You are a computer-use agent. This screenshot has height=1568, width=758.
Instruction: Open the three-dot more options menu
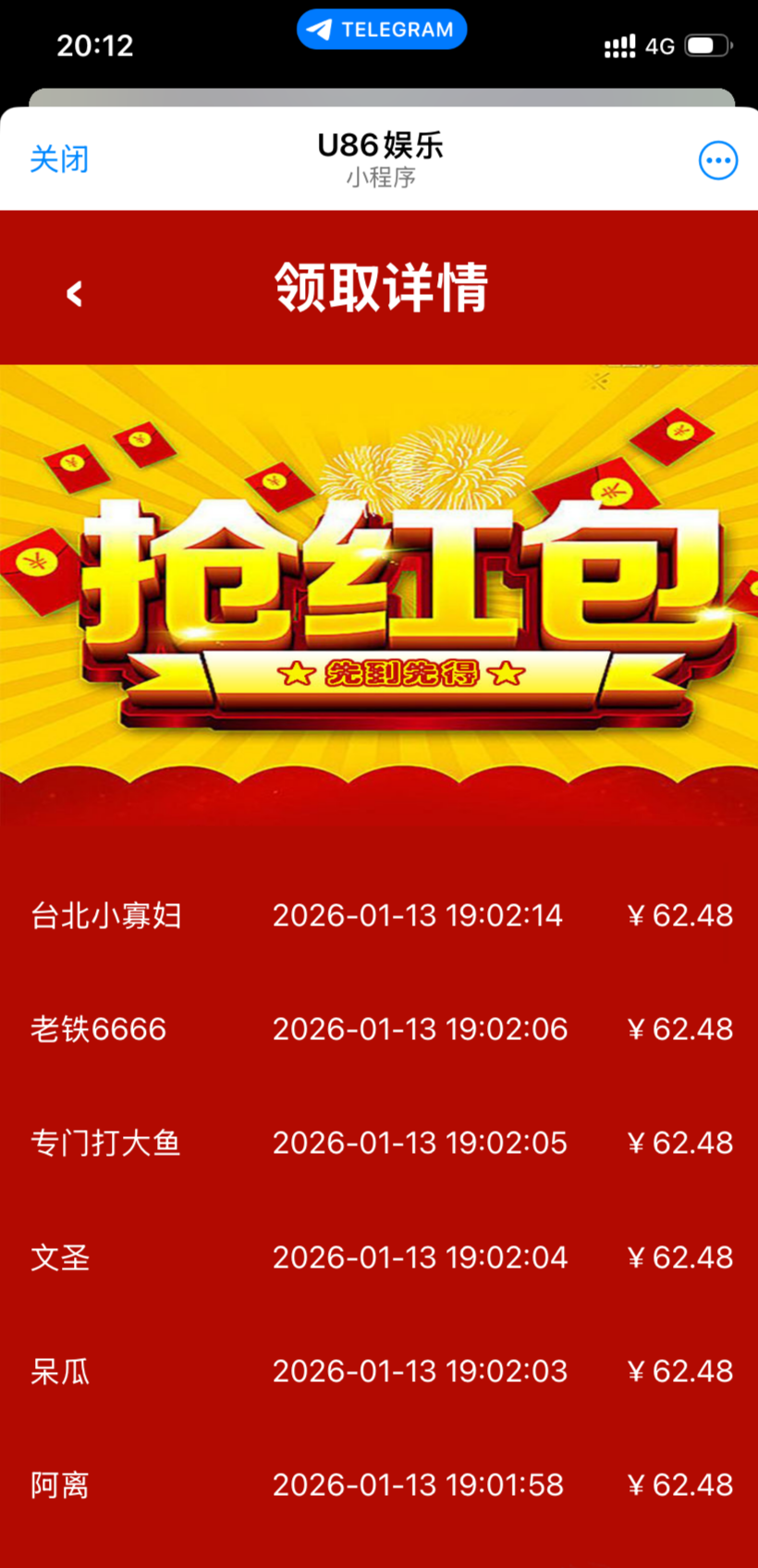[x=718, y=161]
